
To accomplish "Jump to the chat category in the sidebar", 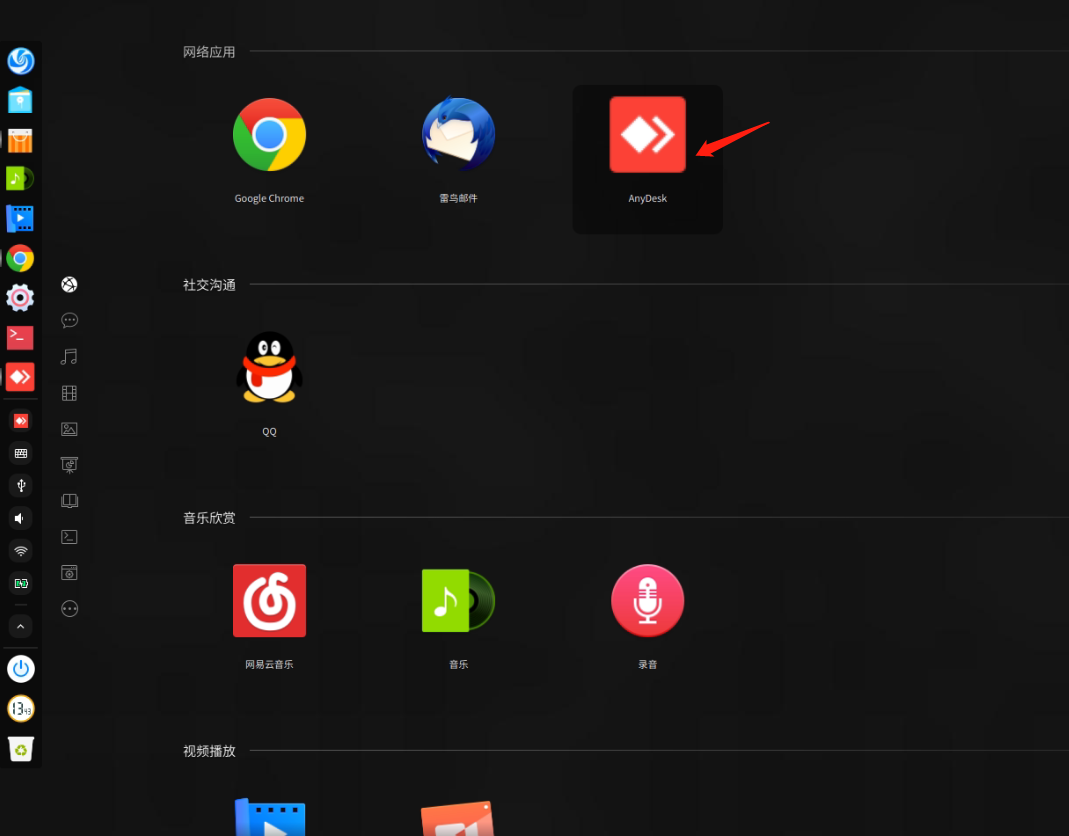I will (69, 321).
